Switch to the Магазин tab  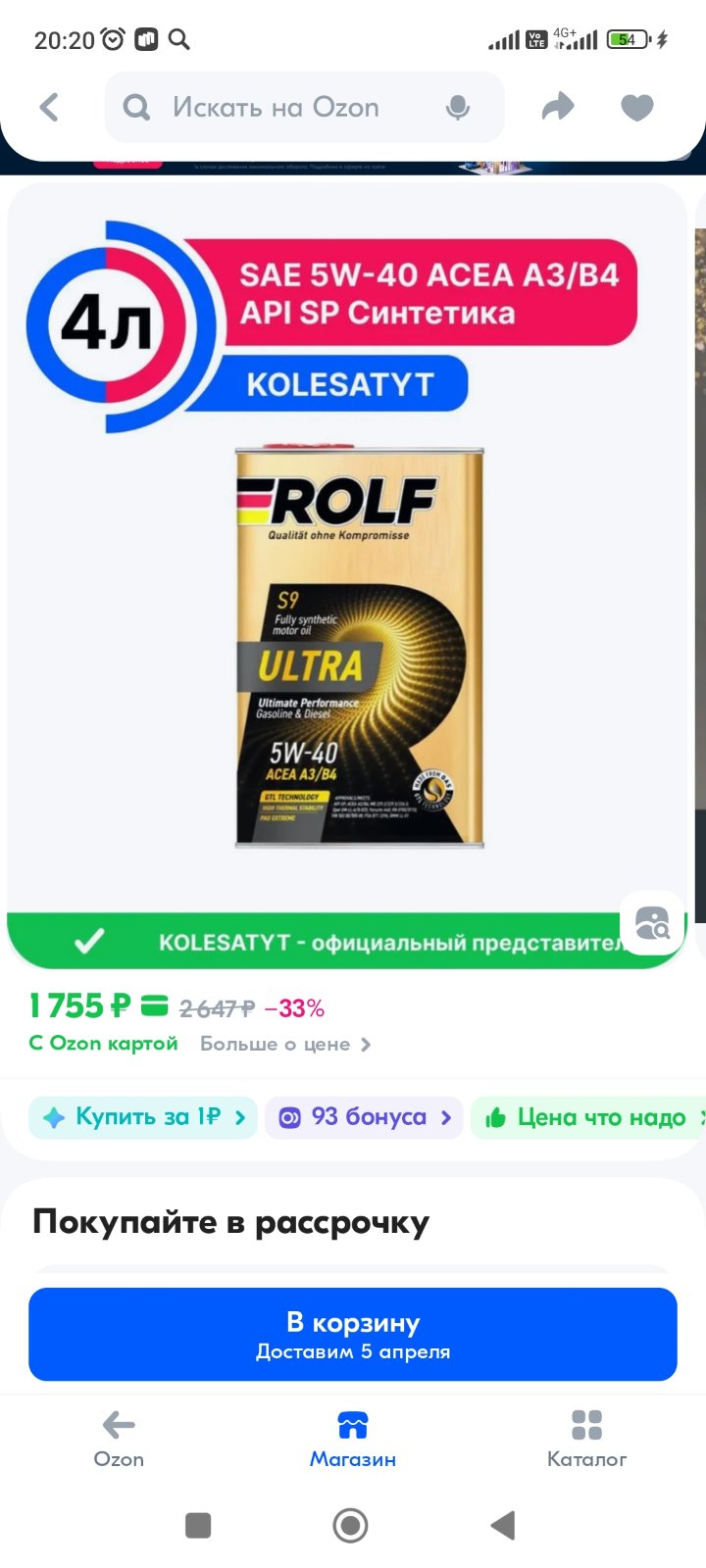[x=353, y=1439]
